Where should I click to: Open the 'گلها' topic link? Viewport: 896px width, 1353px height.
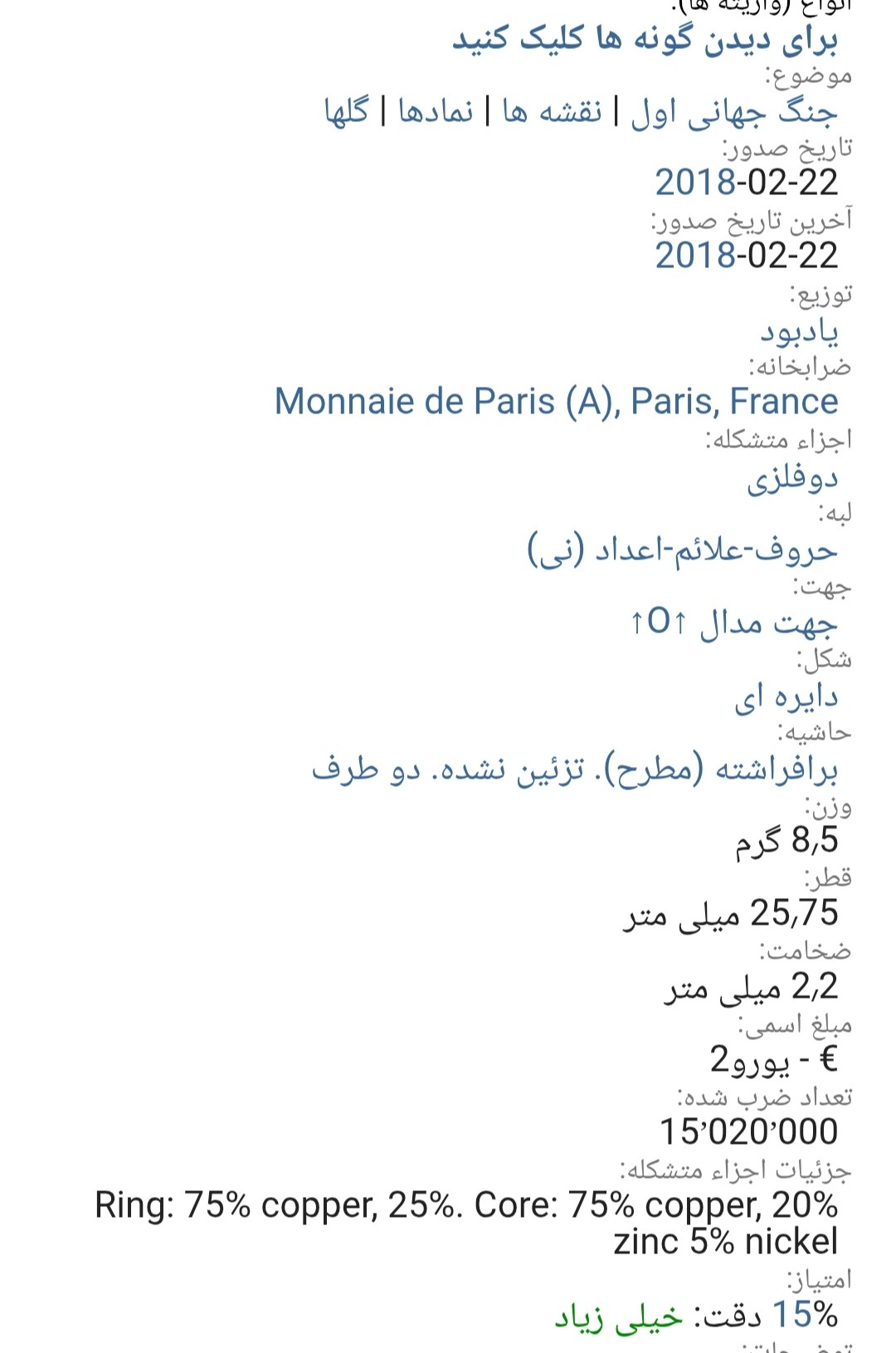pyautogui.click(x=346, y=111)
